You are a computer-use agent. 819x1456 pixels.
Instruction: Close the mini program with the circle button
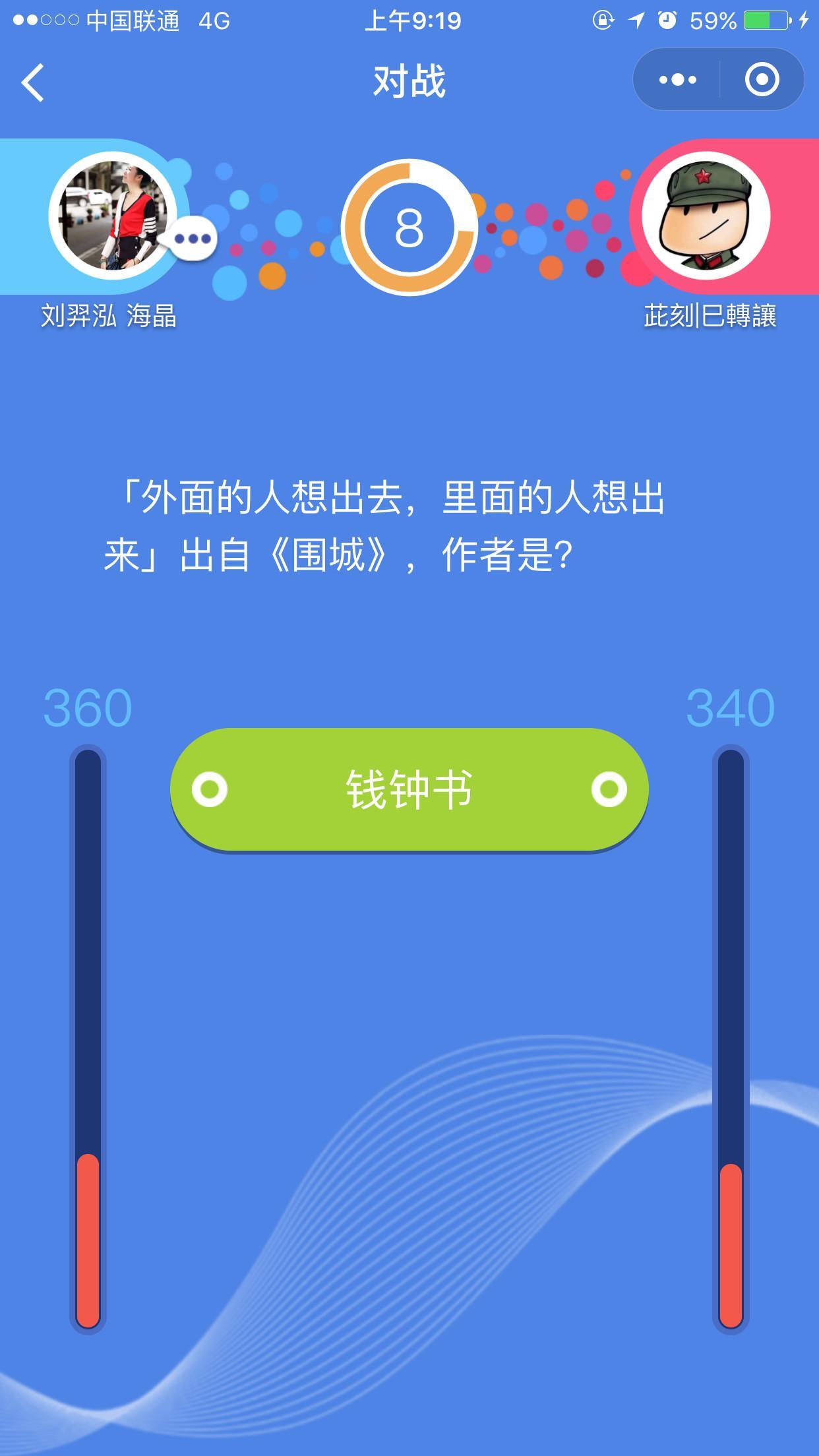point(762,80)
